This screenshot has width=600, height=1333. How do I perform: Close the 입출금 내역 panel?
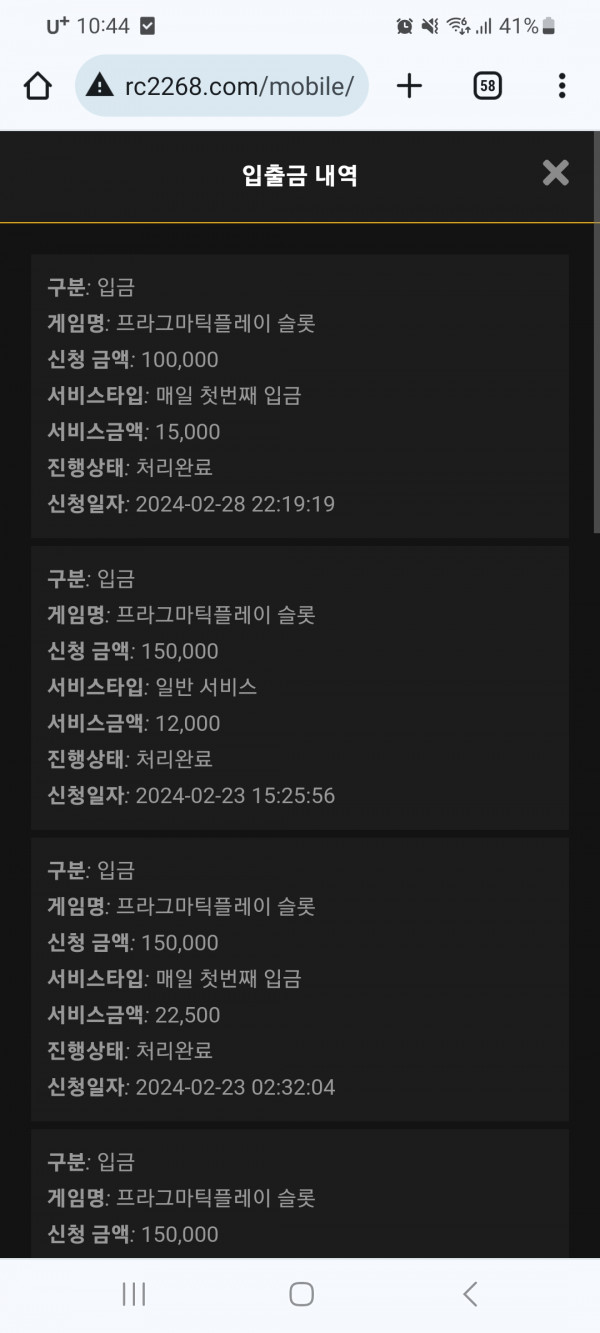[x=555, y=173]
